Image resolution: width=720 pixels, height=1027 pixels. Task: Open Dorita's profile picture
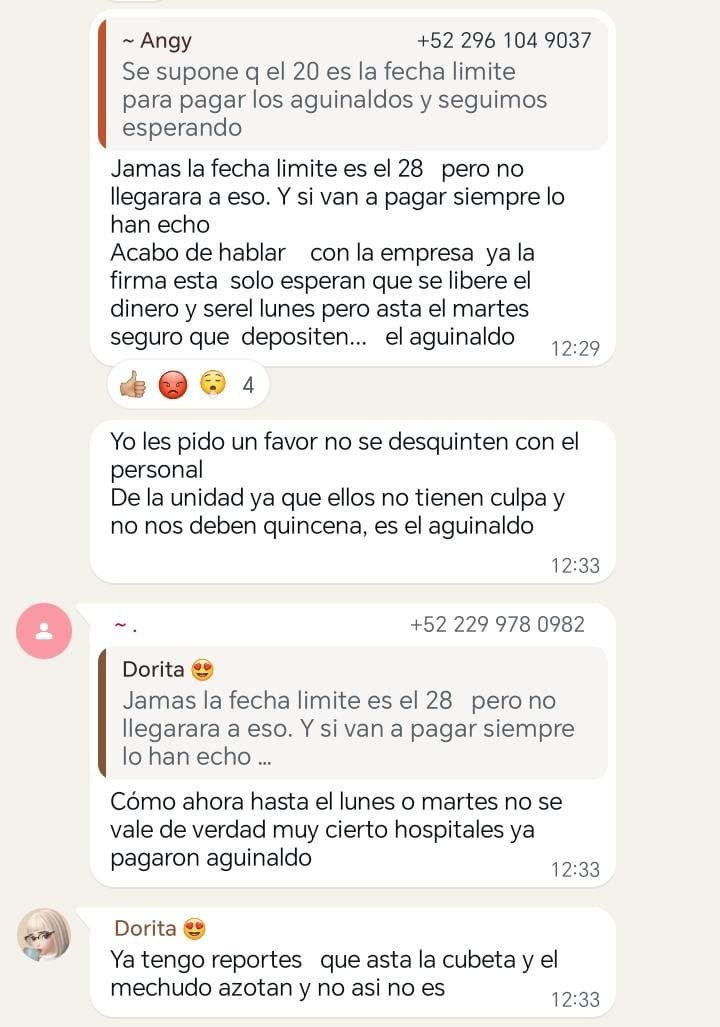44,935
